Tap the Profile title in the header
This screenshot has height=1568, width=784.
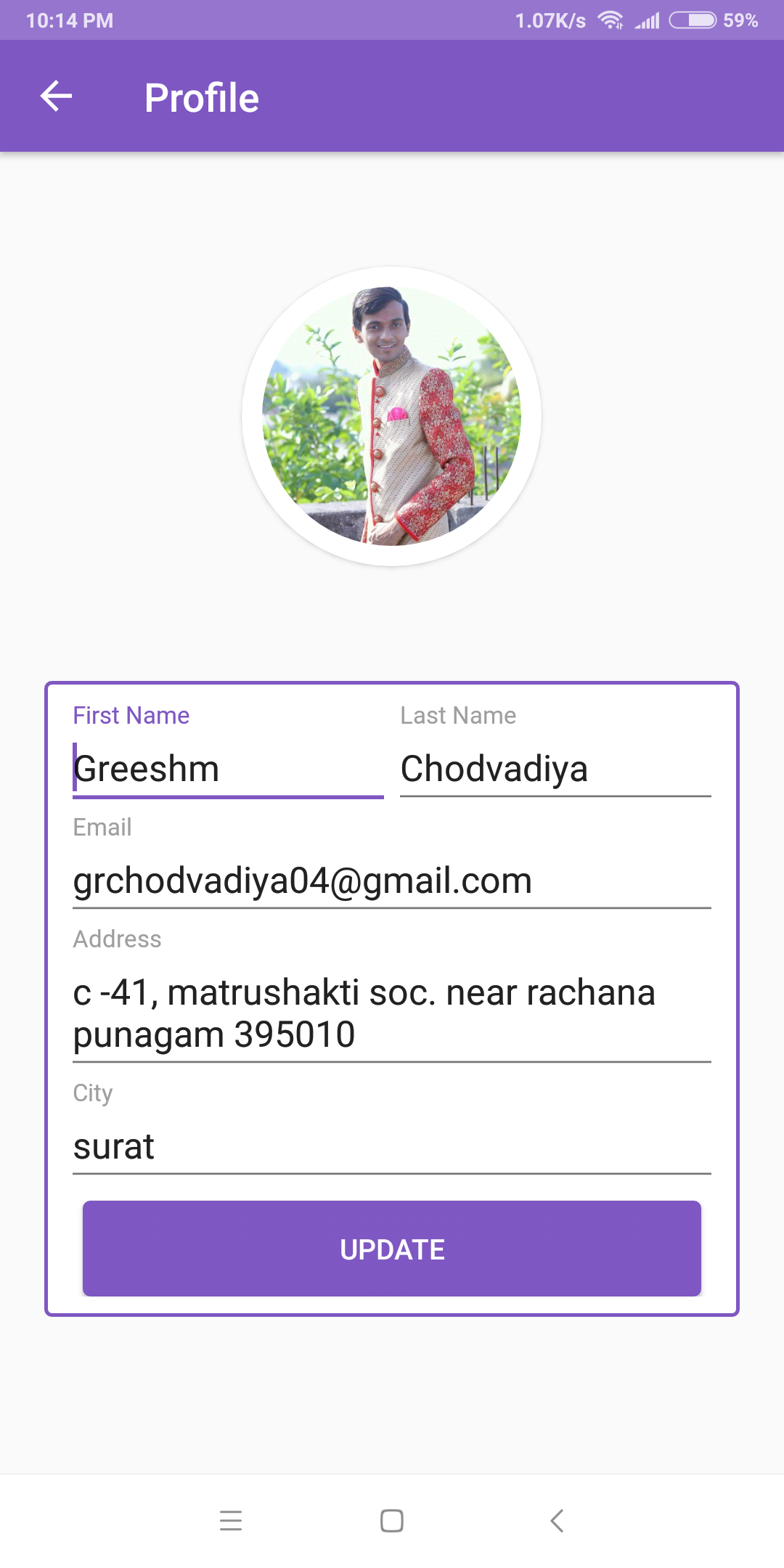[201, 96]
